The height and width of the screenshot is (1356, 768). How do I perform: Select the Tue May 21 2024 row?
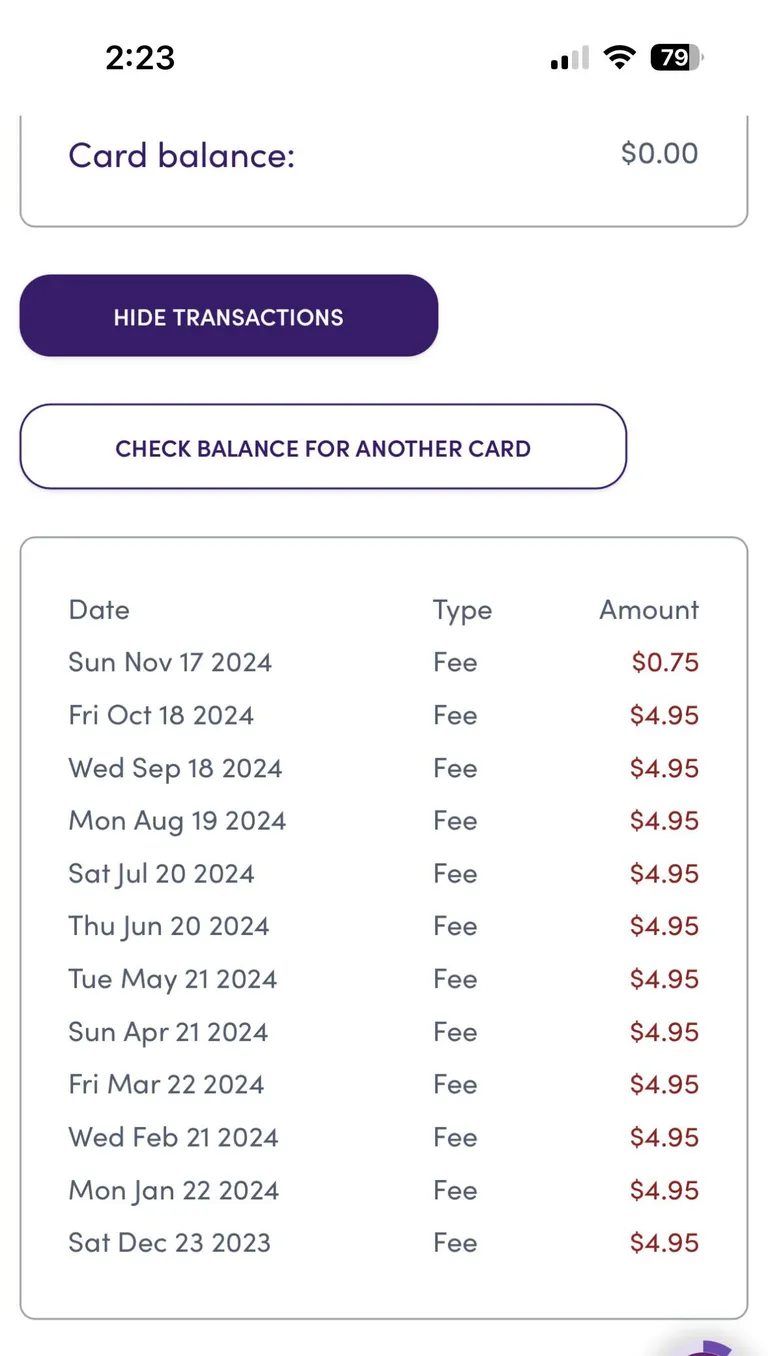pyautogui.click(x=172, y=979)
